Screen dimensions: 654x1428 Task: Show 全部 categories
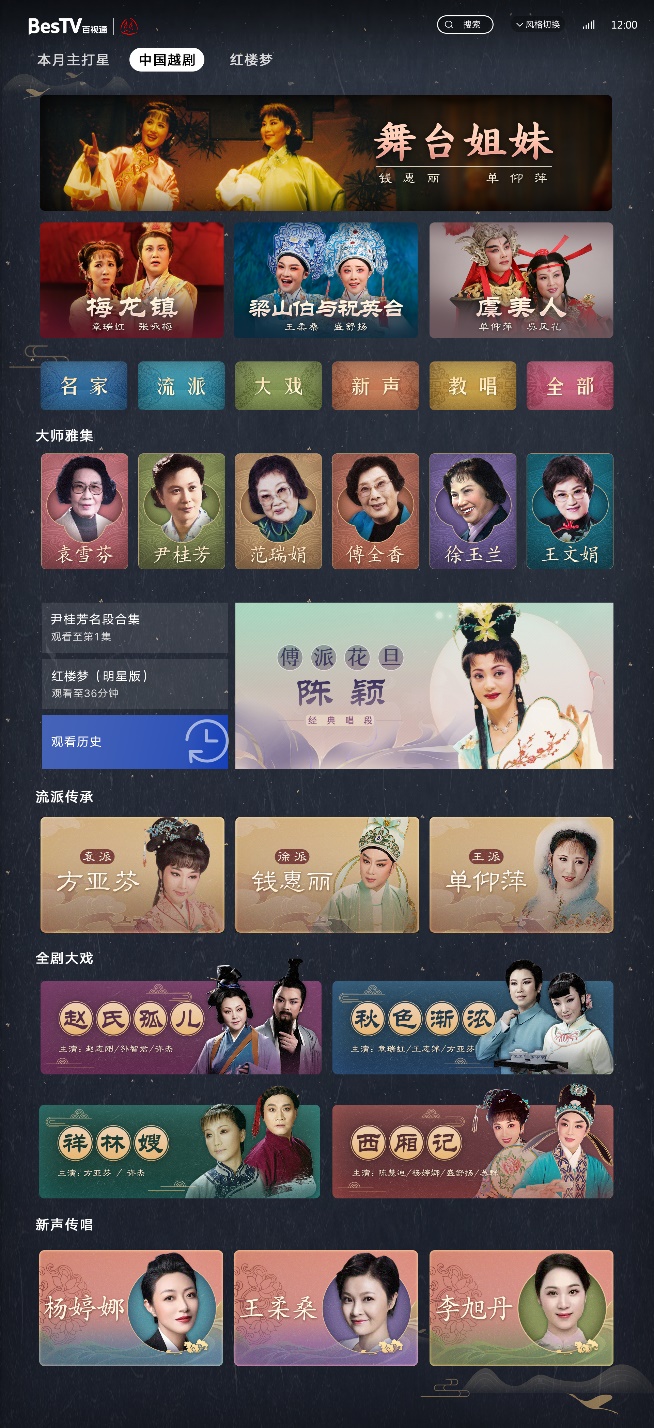570,386
